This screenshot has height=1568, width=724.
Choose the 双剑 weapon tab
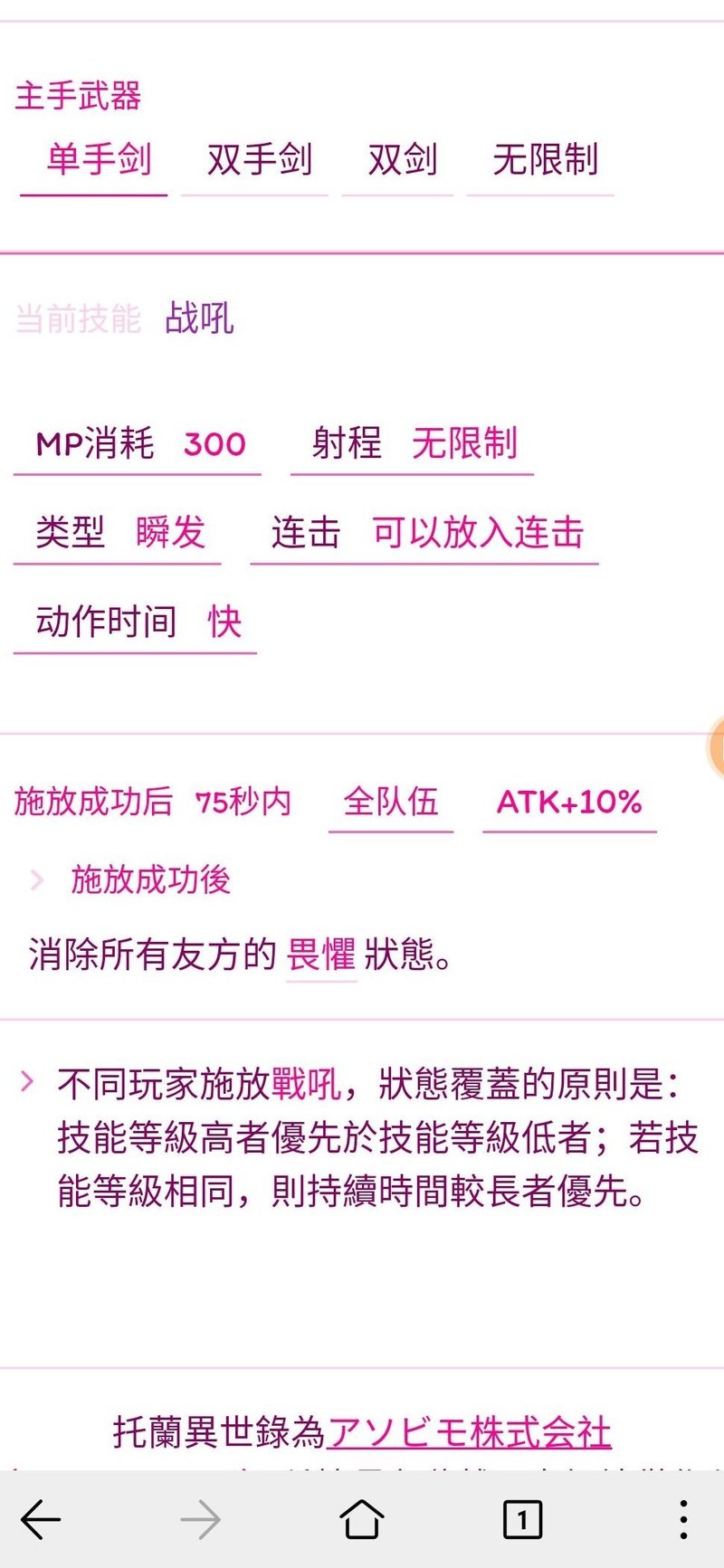point(402,161)
